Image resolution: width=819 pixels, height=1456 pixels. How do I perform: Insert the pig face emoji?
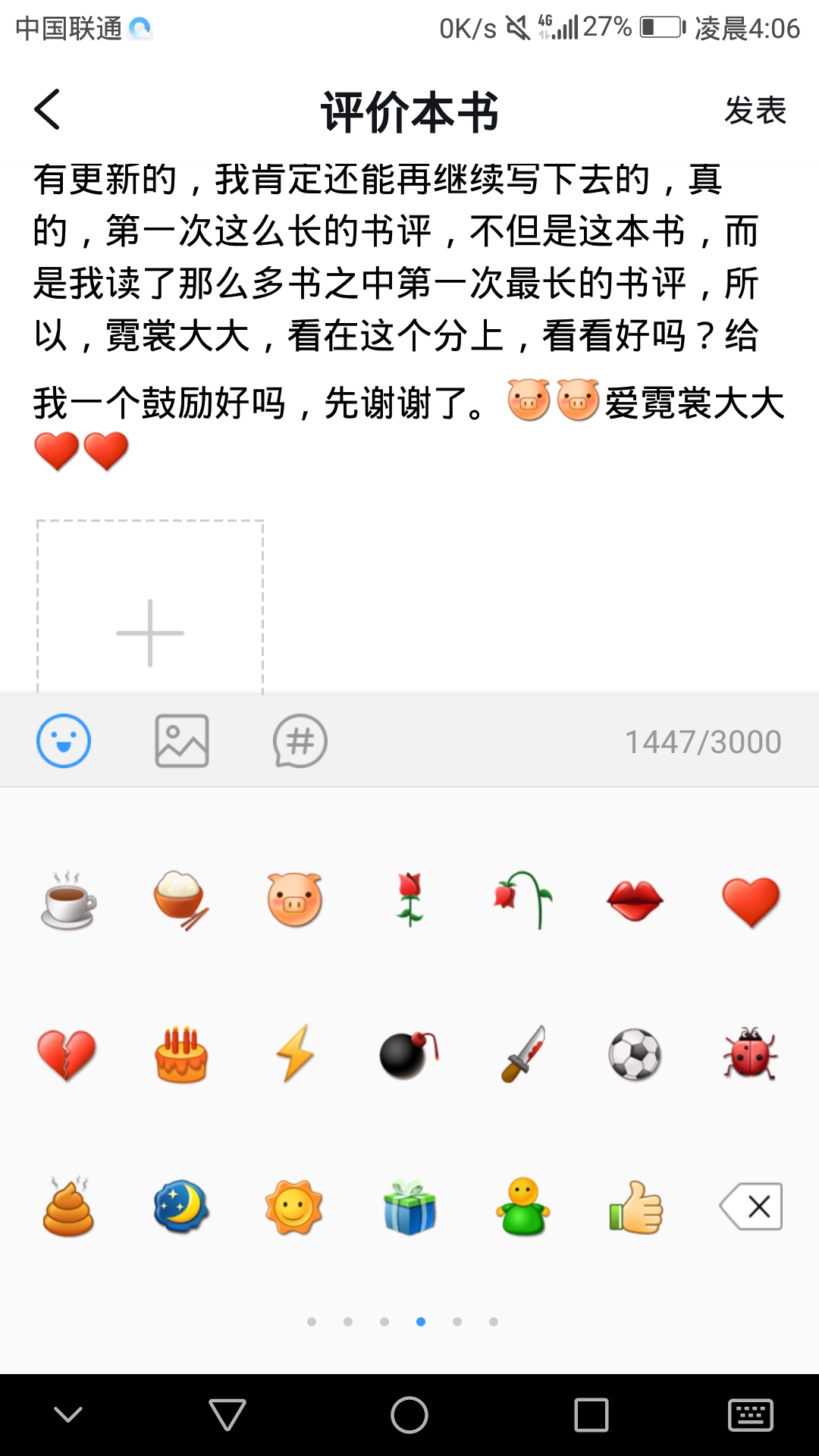click(295, 901)
